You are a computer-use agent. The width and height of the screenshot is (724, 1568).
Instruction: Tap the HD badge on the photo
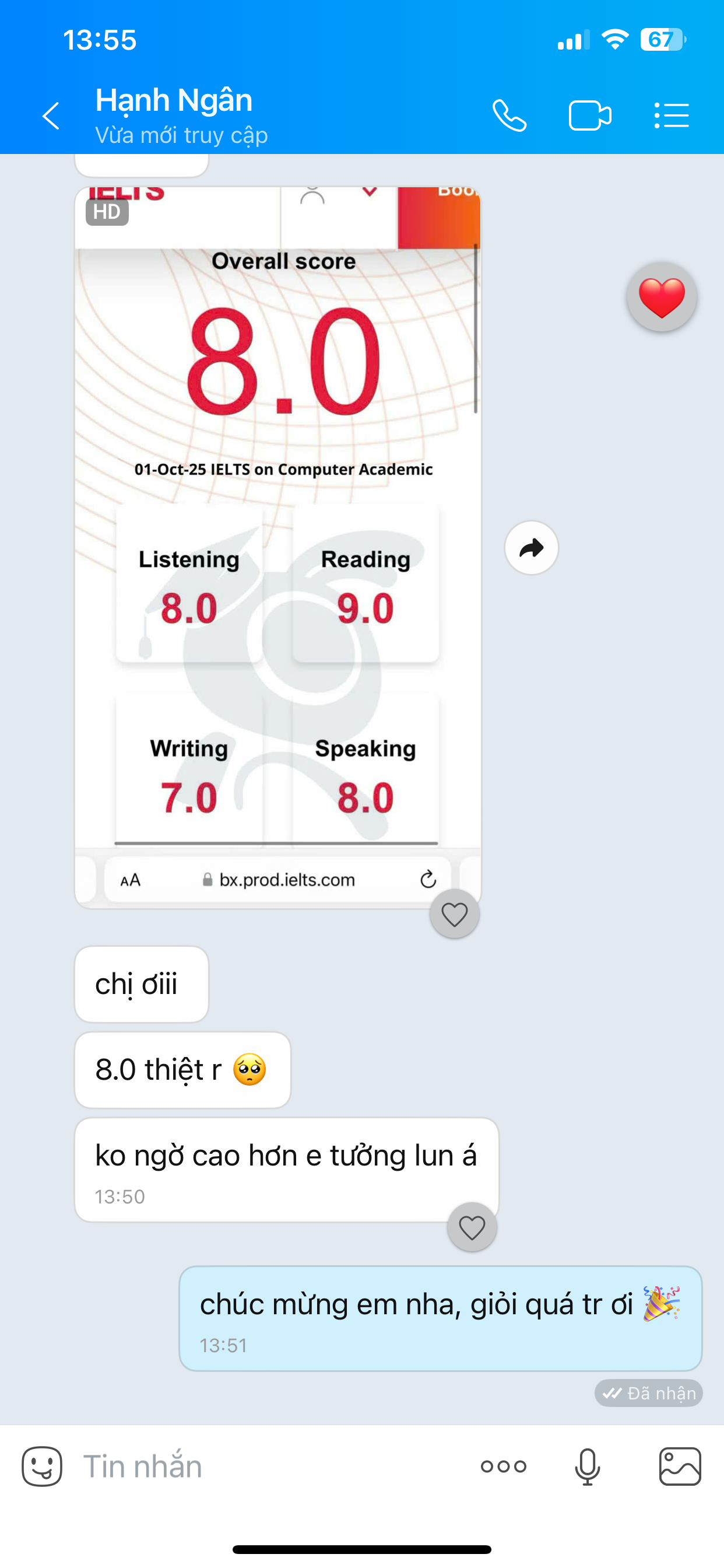pos(107,213)
